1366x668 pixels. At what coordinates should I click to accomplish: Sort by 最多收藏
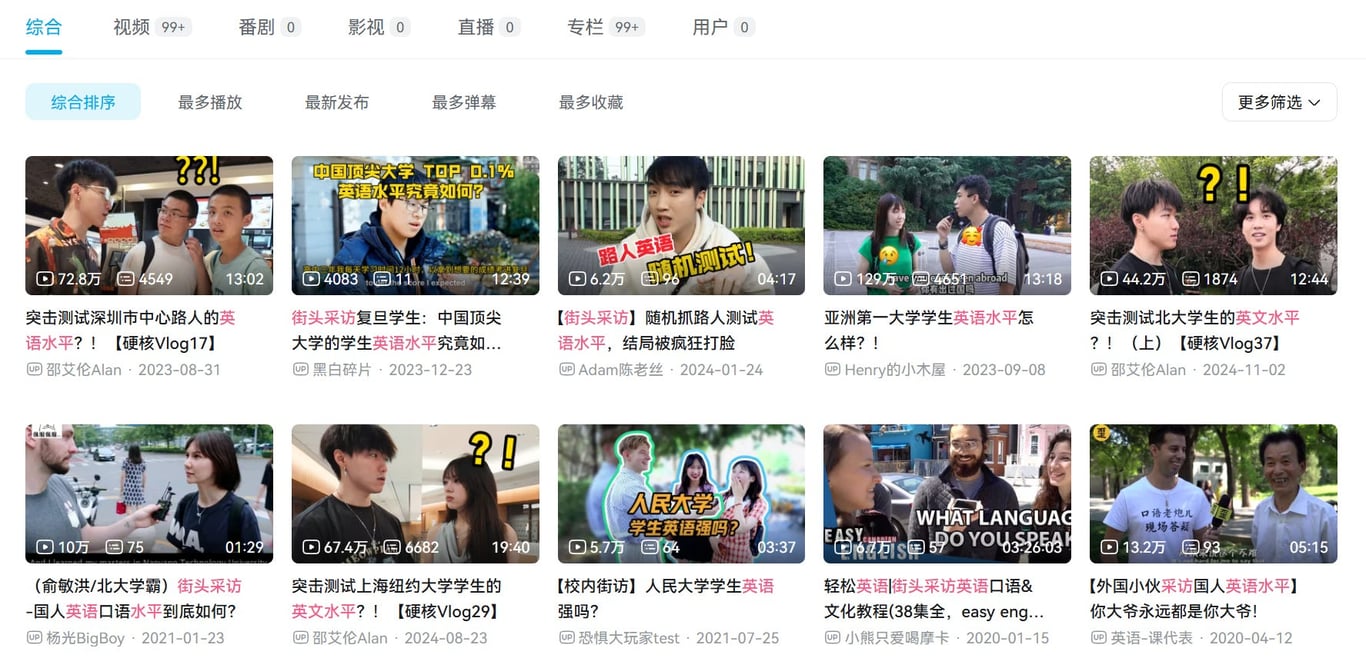click(591, 102)
